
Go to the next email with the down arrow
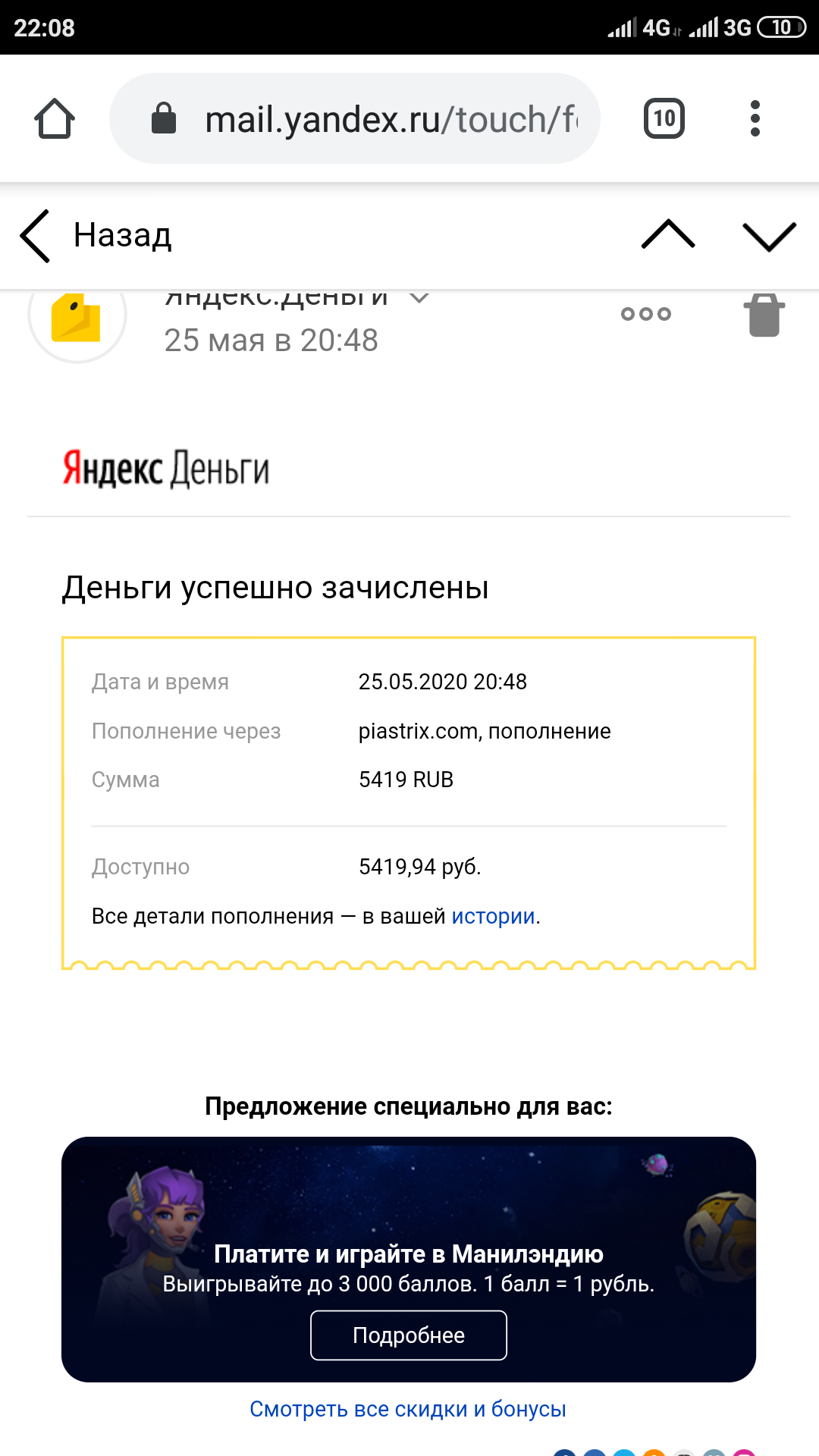pyautogui.click(x=769, y=236)
